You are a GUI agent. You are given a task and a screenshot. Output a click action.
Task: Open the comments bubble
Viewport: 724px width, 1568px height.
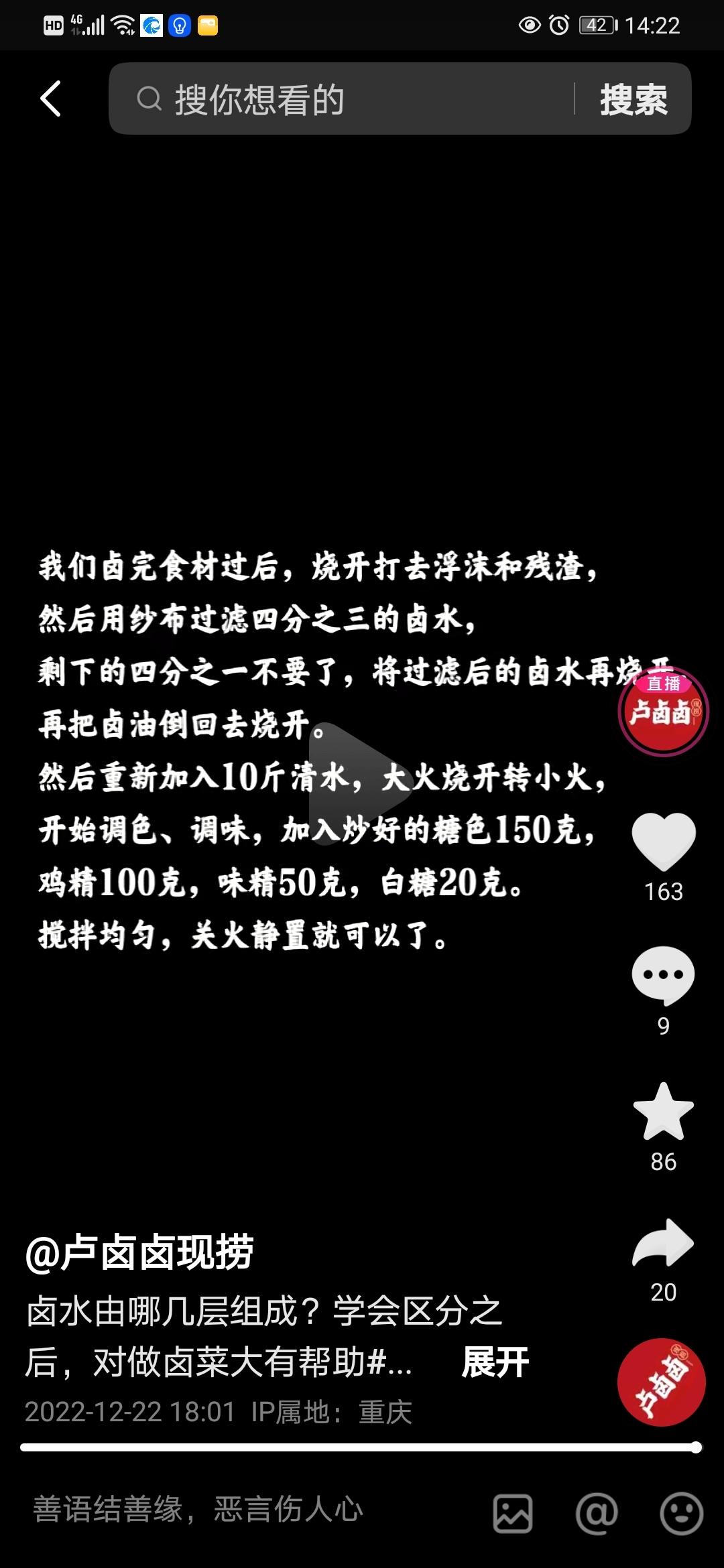pyautogui.click(x=663, y=975)
